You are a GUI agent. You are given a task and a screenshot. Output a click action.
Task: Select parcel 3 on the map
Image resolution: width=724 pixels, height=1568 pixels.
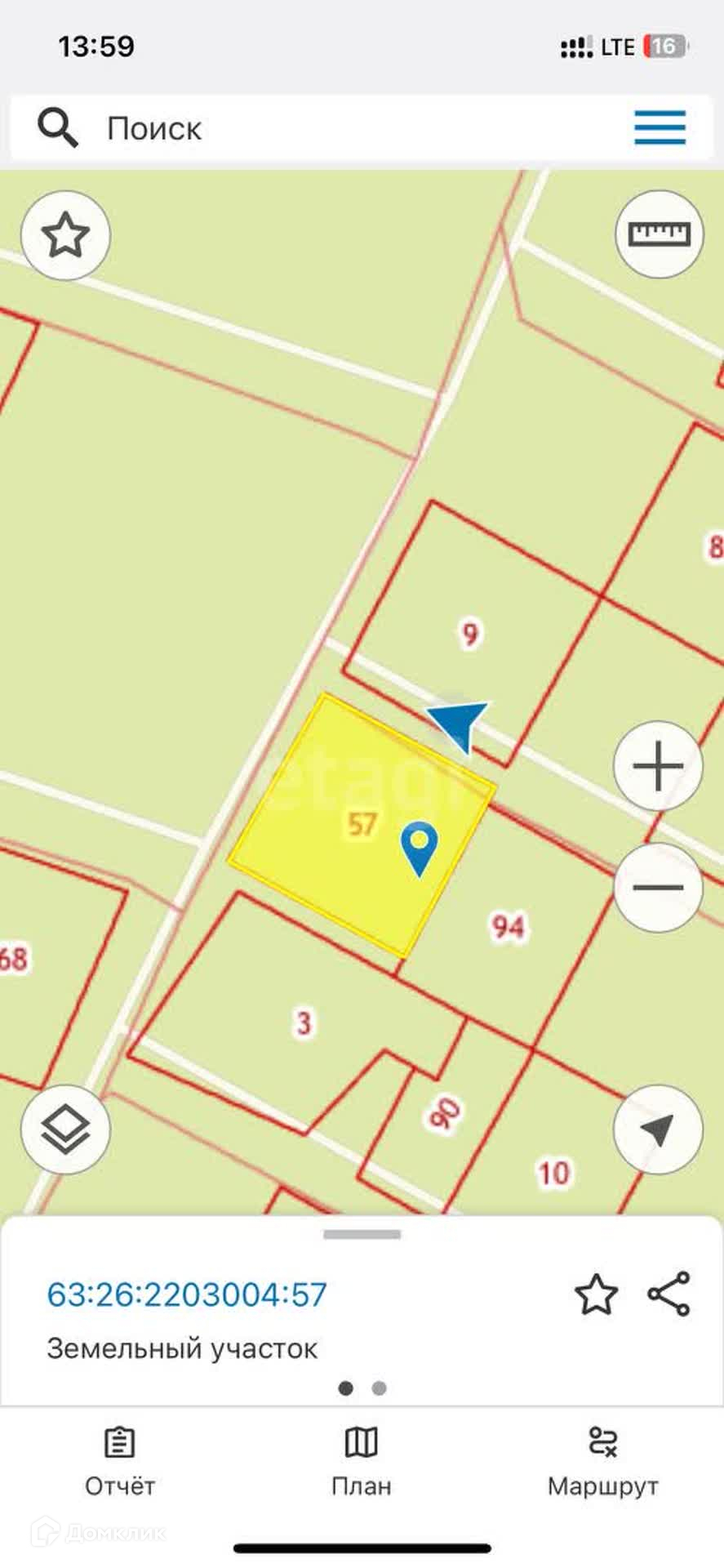pyautogui.click(x=304, y=1022)
